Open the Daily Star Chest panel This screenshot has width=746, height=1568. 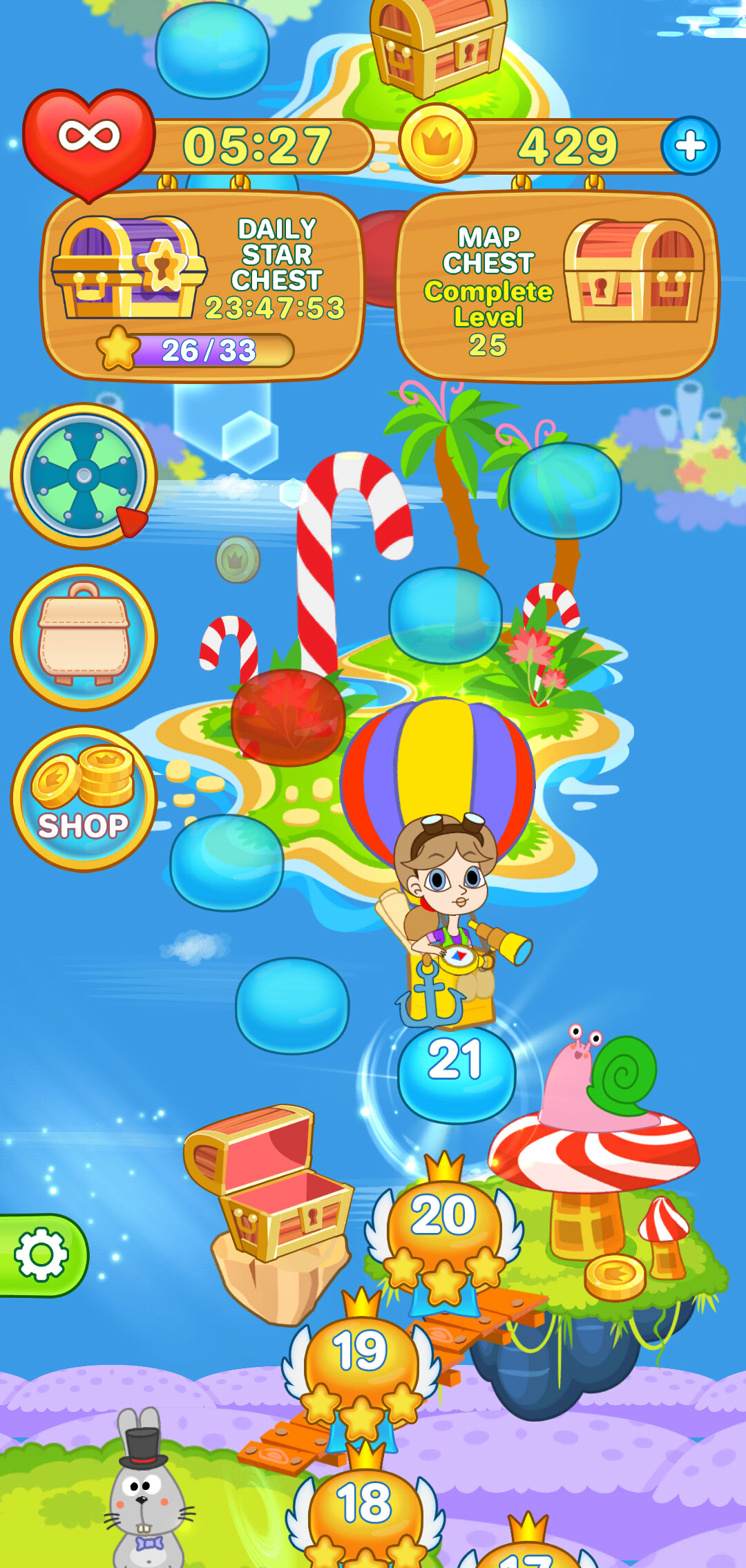click(x=202, y=286)
